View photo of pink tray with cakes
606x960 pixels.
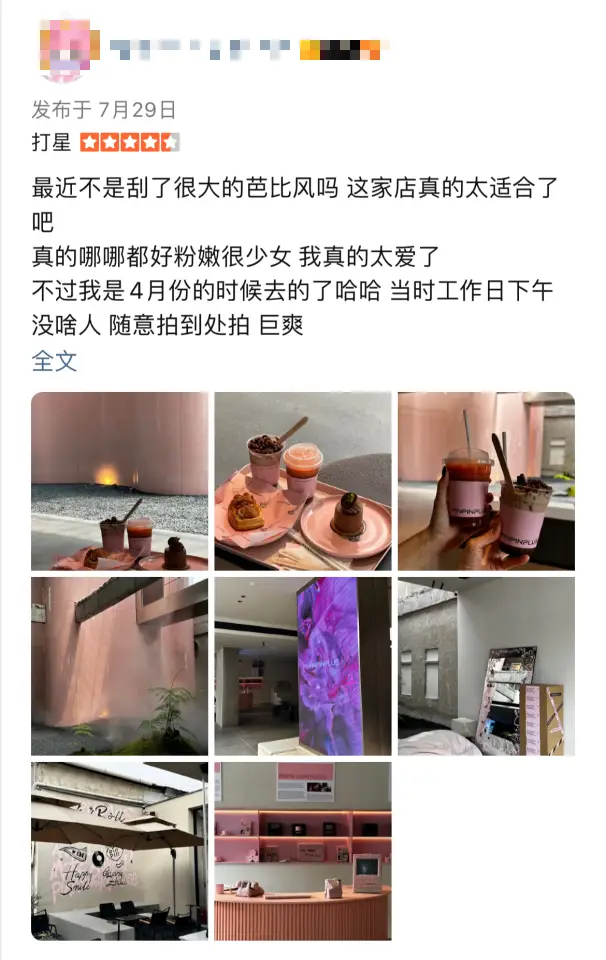(x=303, y=481)
